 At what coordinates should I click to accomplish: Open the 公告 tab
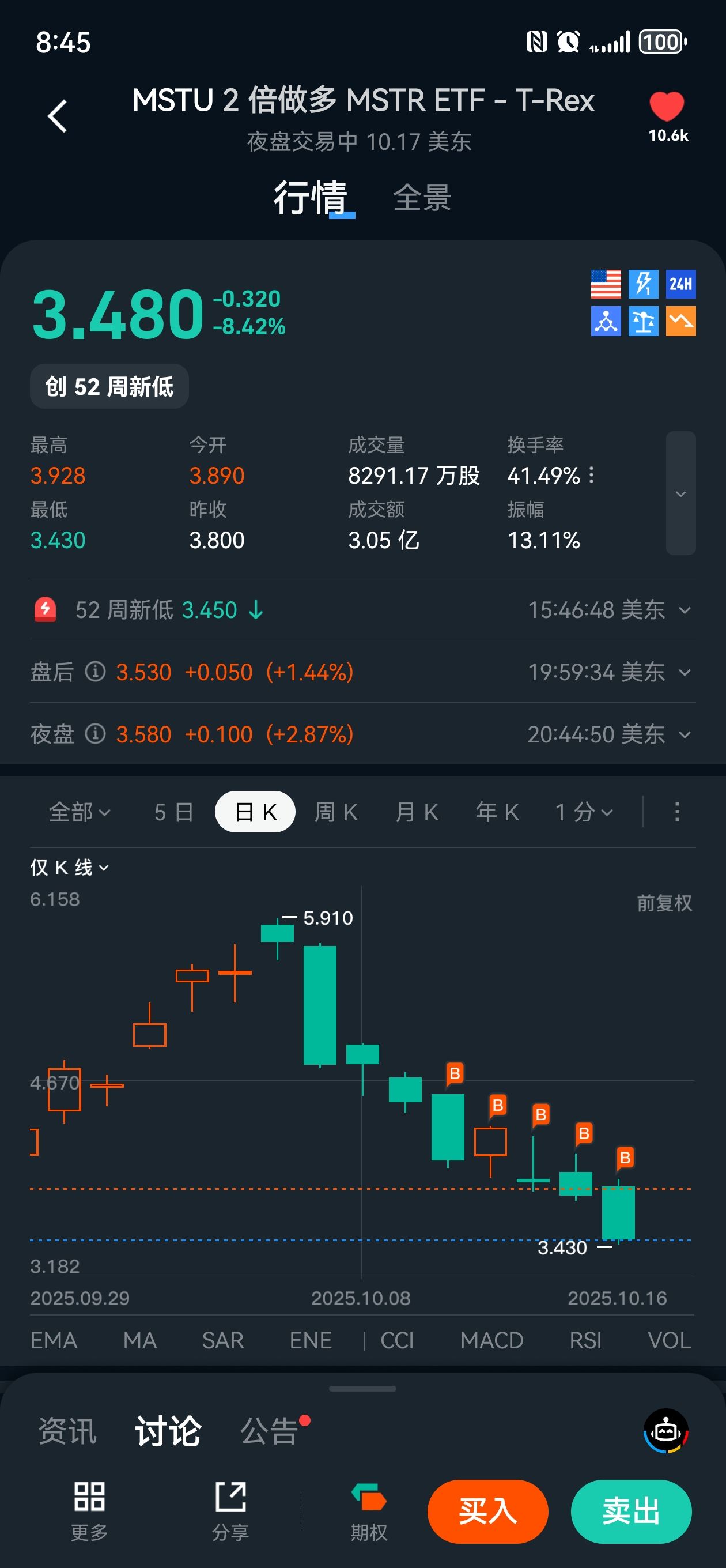tap(269, 1430)
